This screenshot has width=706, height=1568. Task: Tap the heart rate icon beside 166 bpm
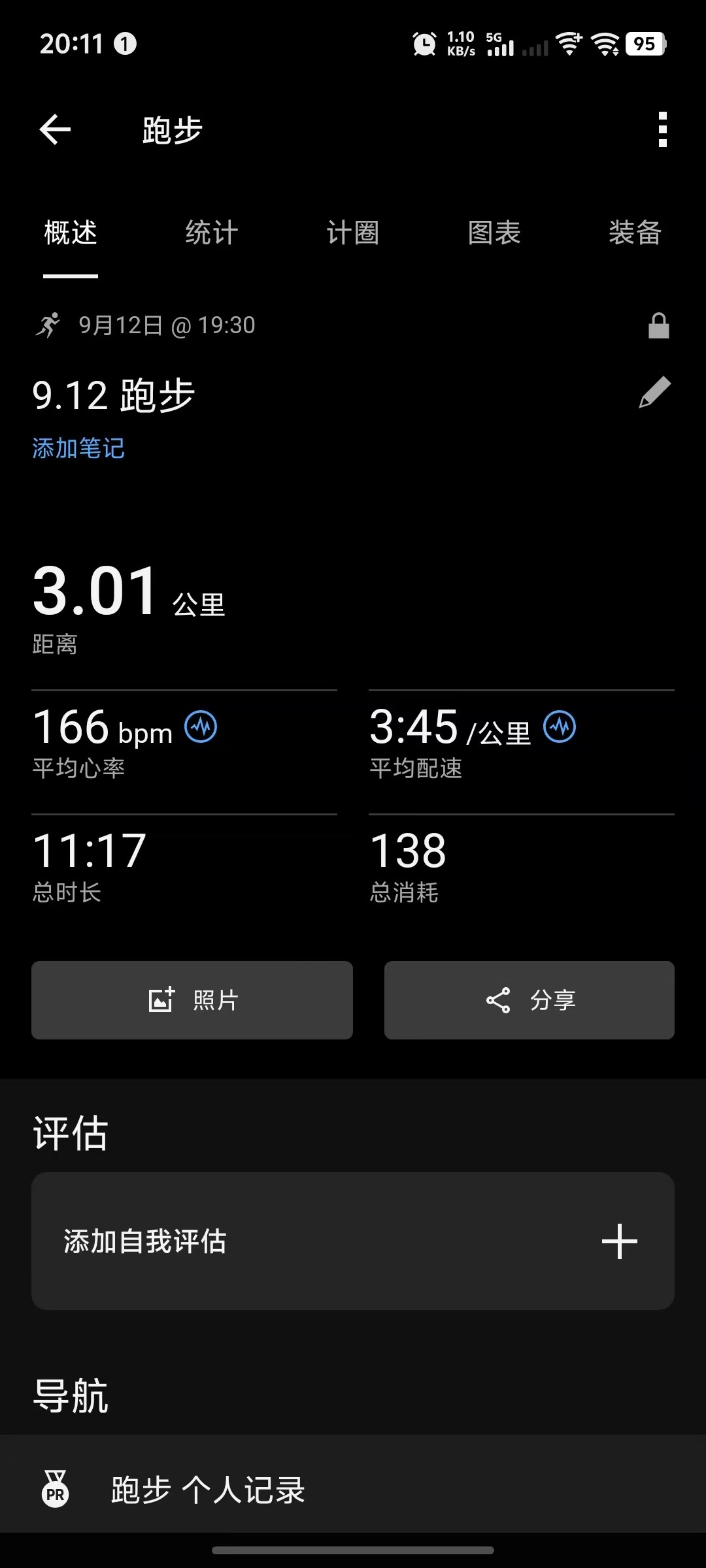click(201, 727)
